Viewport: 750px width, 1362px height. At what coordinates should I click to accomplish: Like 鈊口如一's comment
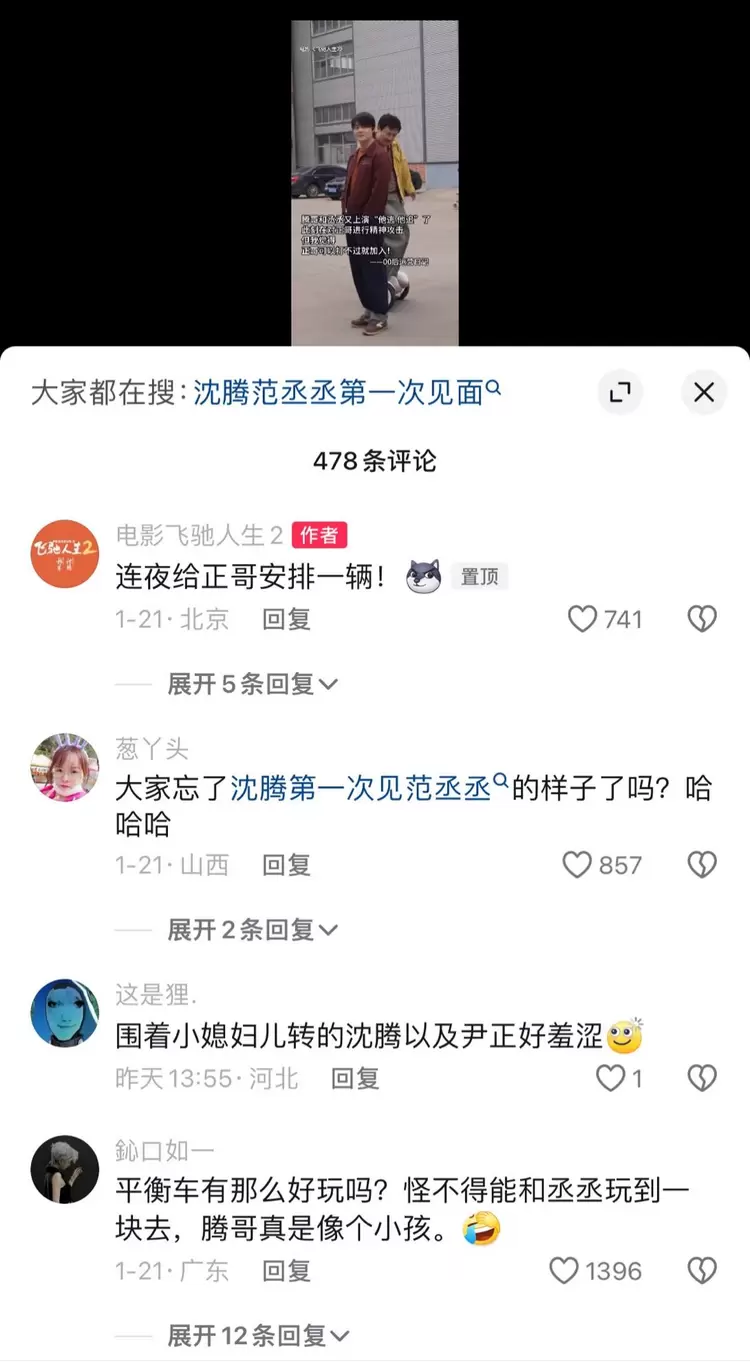565,1271
